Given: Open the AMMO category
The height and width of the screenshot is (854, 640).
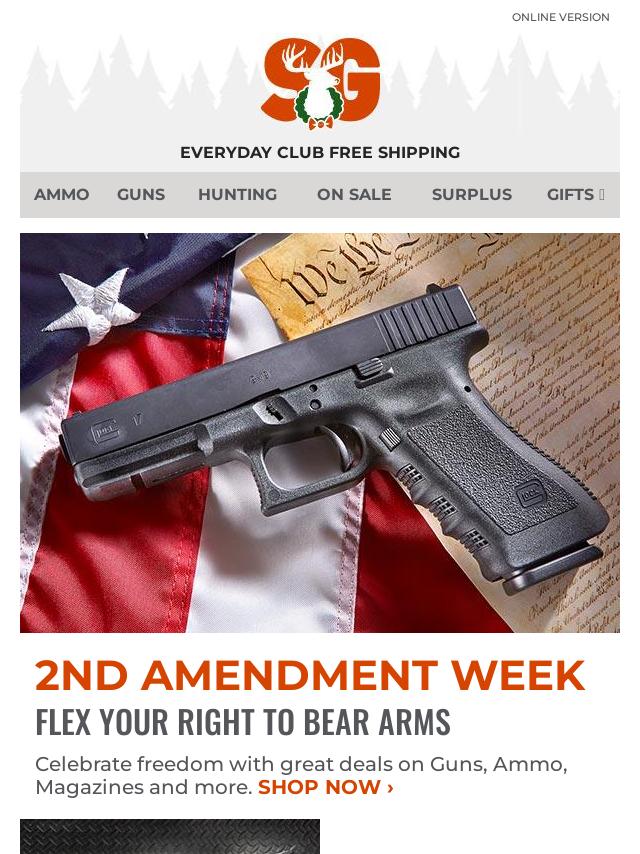Looking at the screenshot, I should click(x=62, y=195).
